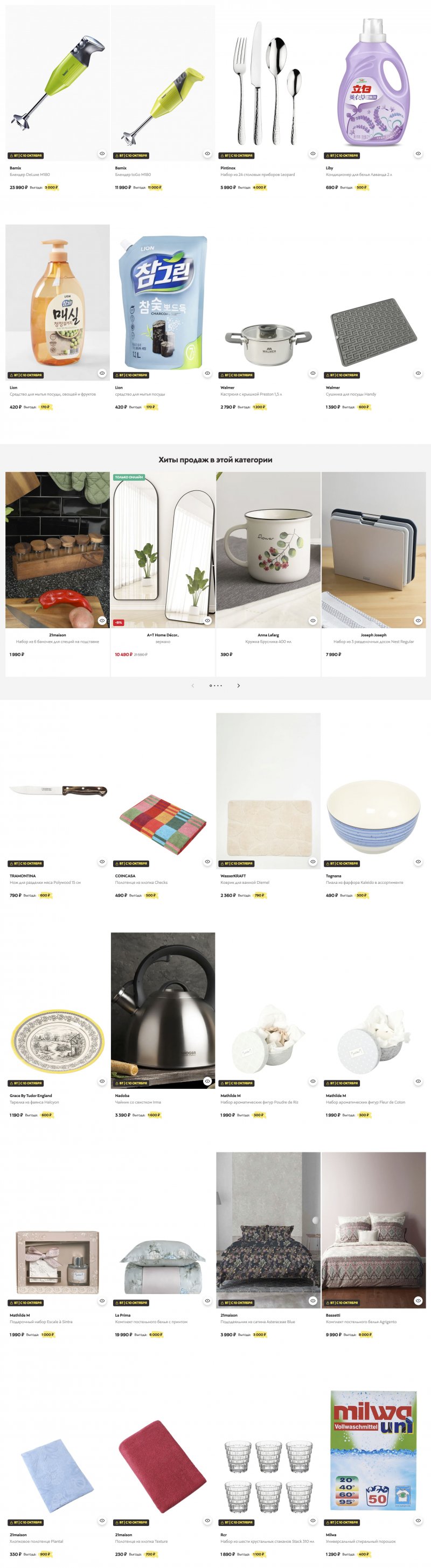Open the Joseph Joseph cutting boards set
The width and height of the screenshot is (431, 1568).
click(x=374, y=550)
